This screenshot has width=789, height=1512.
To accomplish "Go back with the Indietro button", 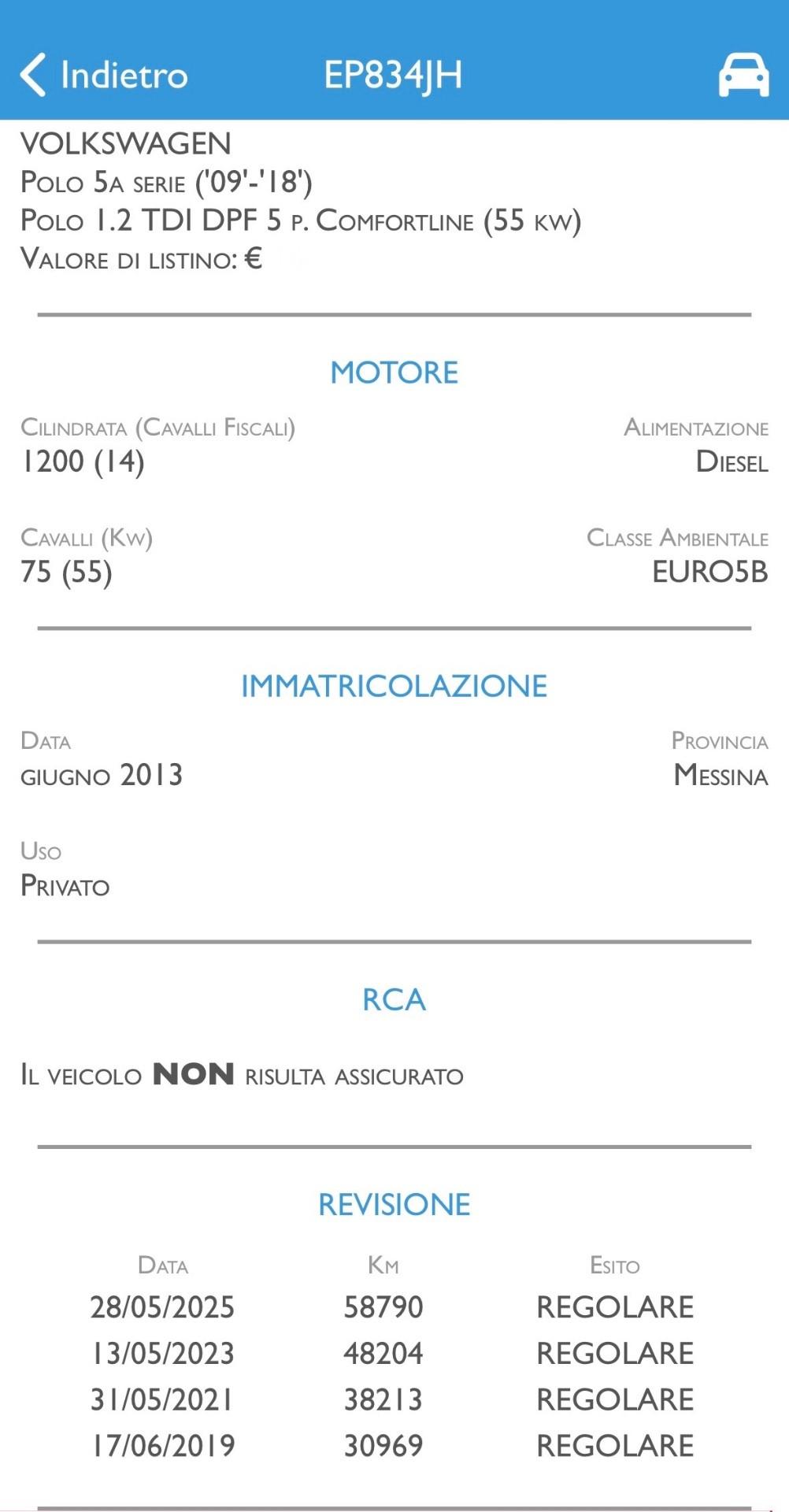I will 104,76.
